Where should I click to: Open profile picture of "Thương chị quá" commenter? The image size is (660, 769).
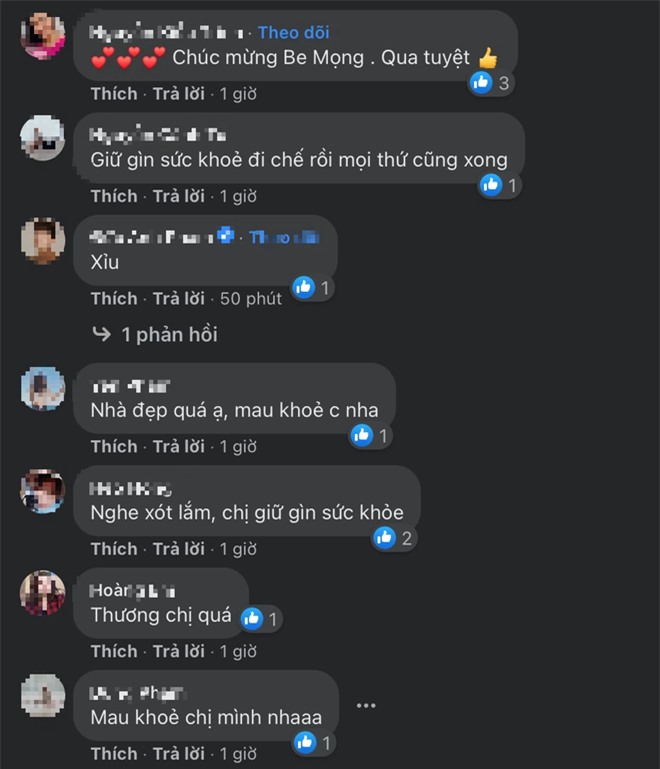(x=43, y=593)
